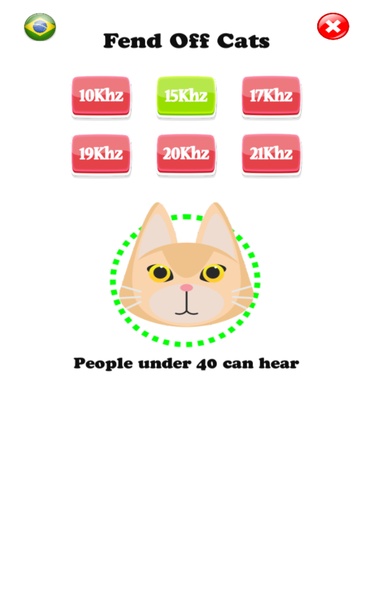The height and width of the screenshot is (600, 375).
Task: Select the 10Khz frequency
Action: pos(101,96)
